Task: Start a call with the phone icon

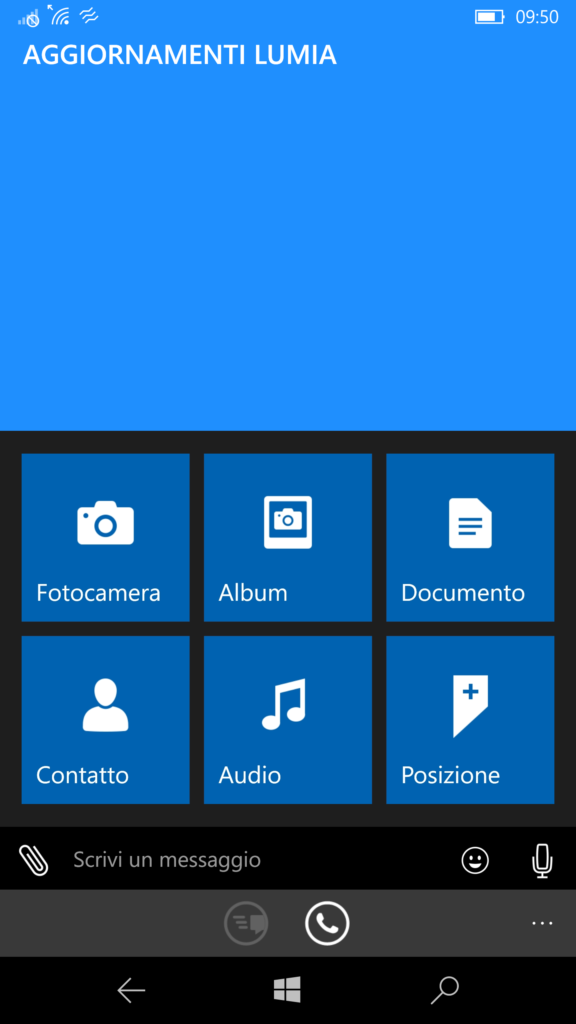Action: click(x=327, y=923)
